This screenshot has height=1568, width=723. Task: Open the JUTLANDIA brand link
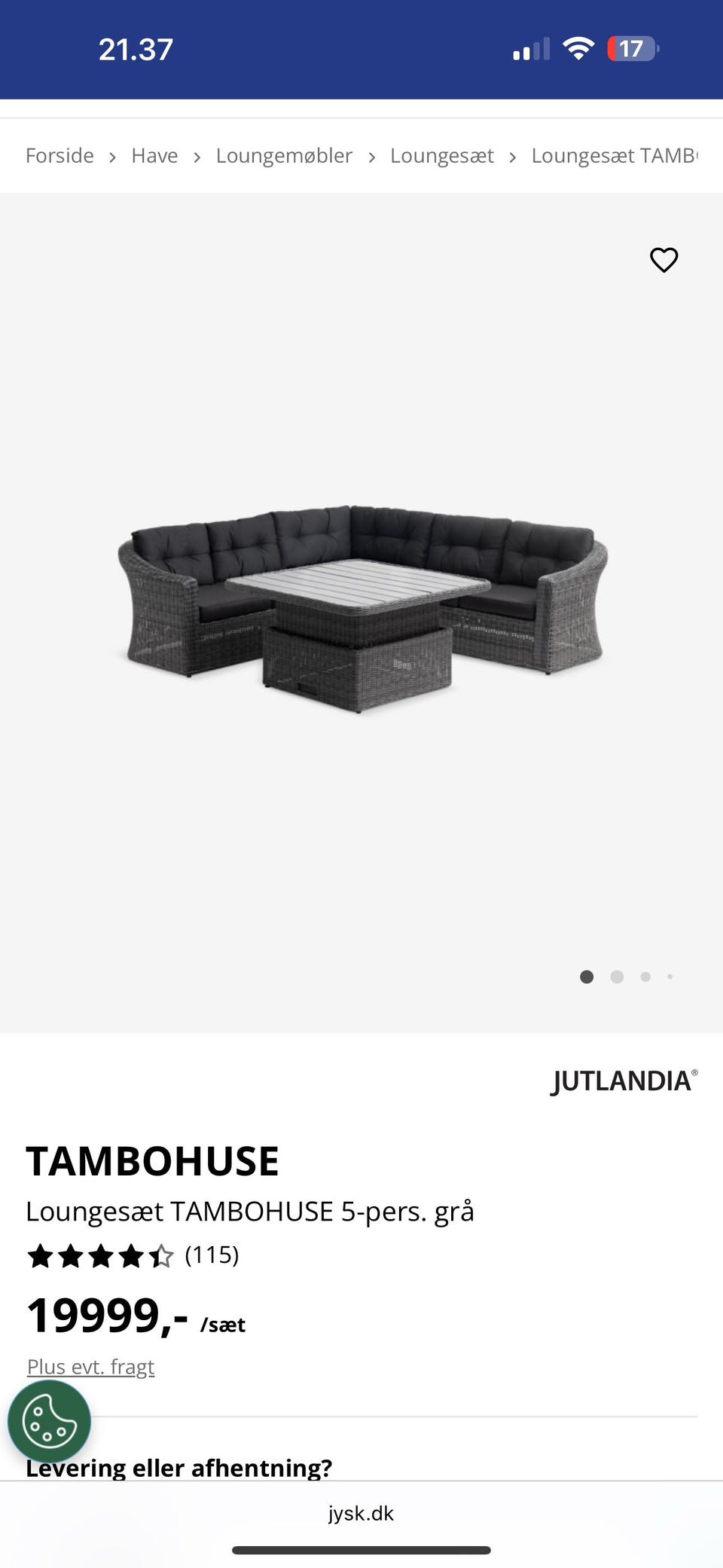point(624,1081)
